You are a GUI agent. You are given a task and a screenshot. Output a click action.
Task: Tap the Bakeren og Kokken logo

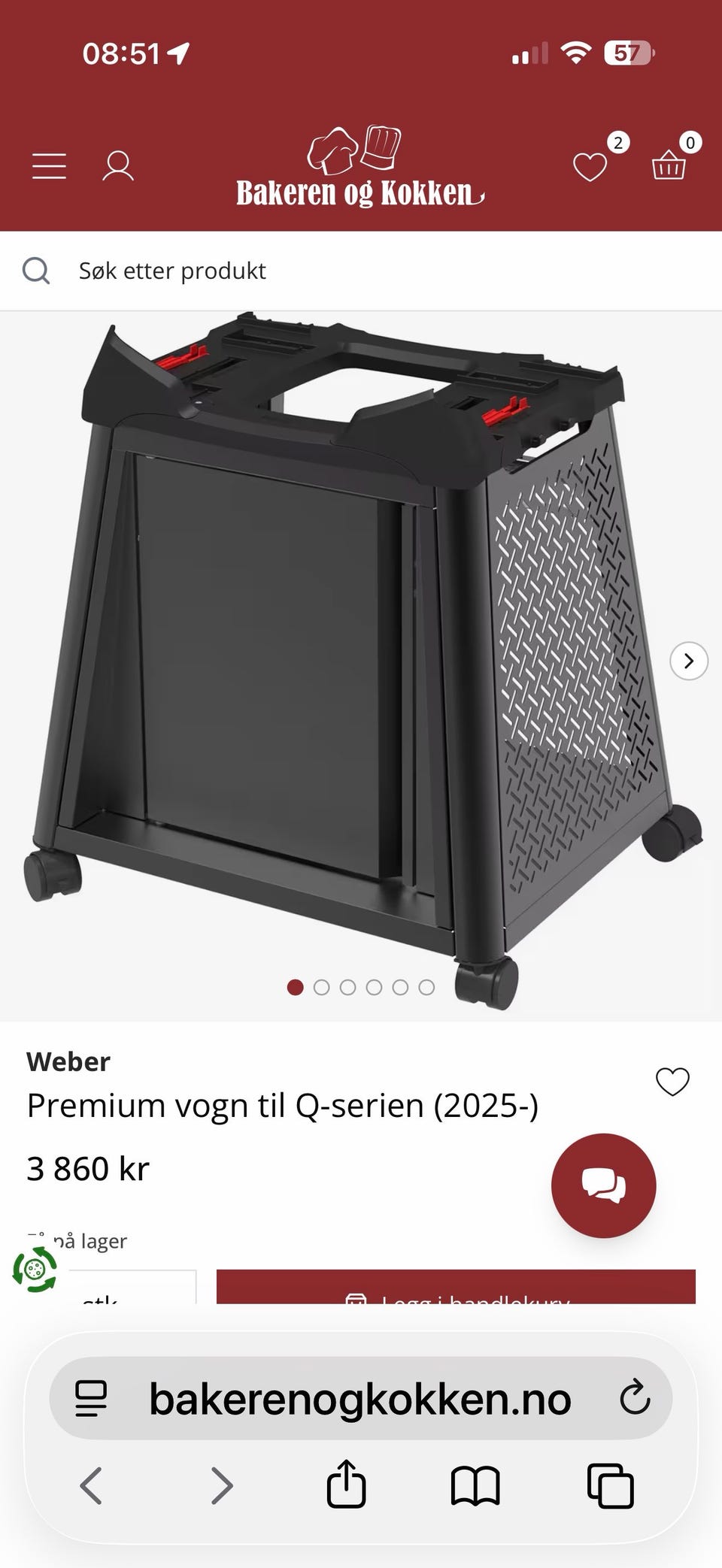(x=359, y=167)
